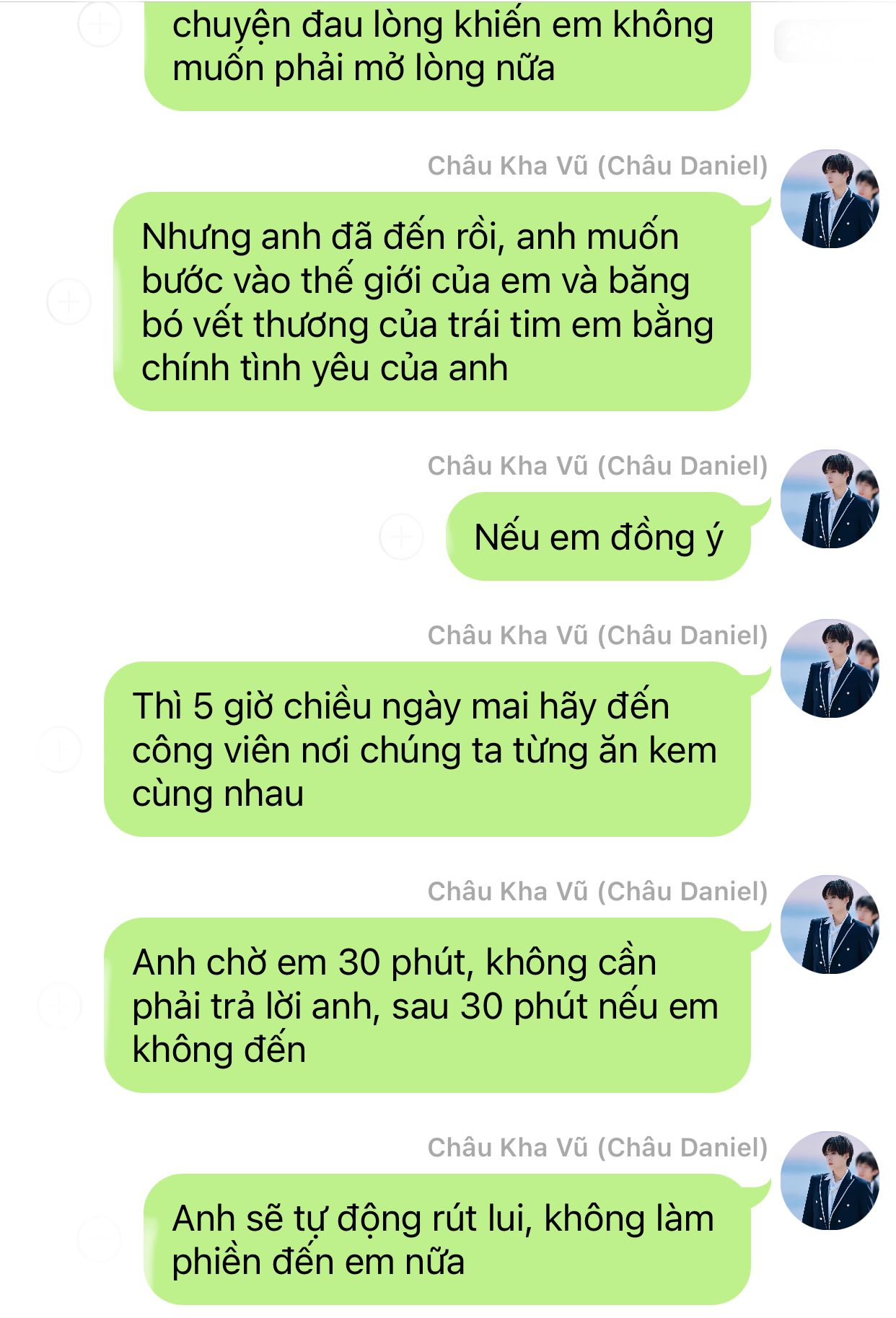The height and width of the screenshot is (1318, 896).
Task: Tap the plus icon beside "Nhưng anh đã đến rồi" message
Action: 69,301
